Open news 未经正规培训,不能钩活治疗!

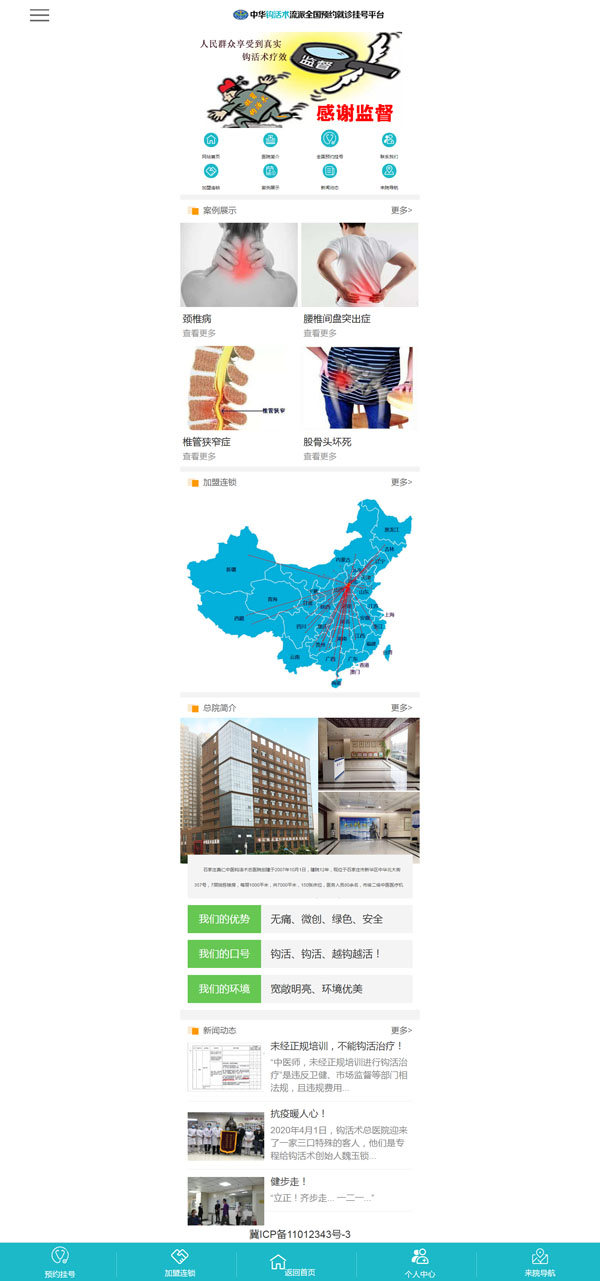(336, 1046)
